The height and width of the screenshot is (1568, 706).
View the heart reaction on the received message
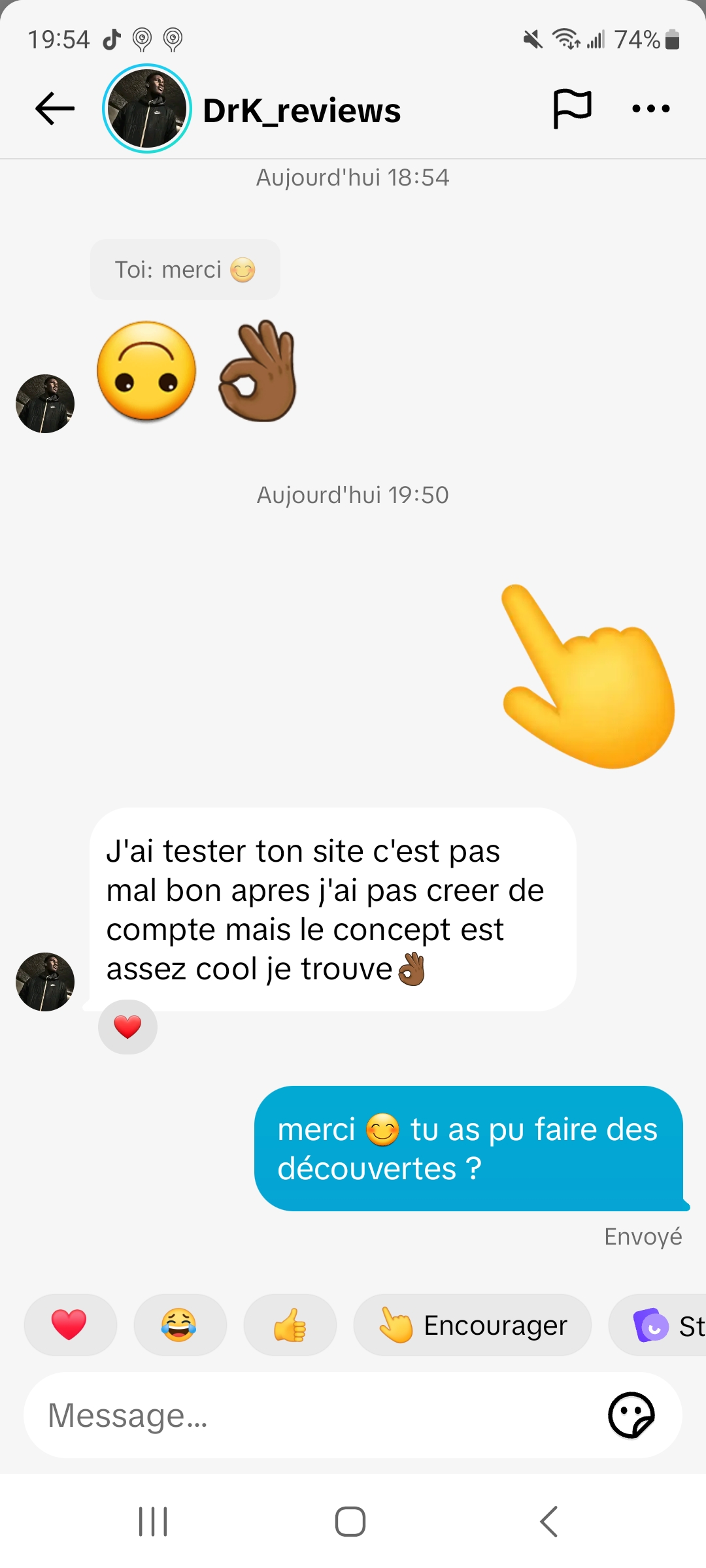tap(127, 1027)
